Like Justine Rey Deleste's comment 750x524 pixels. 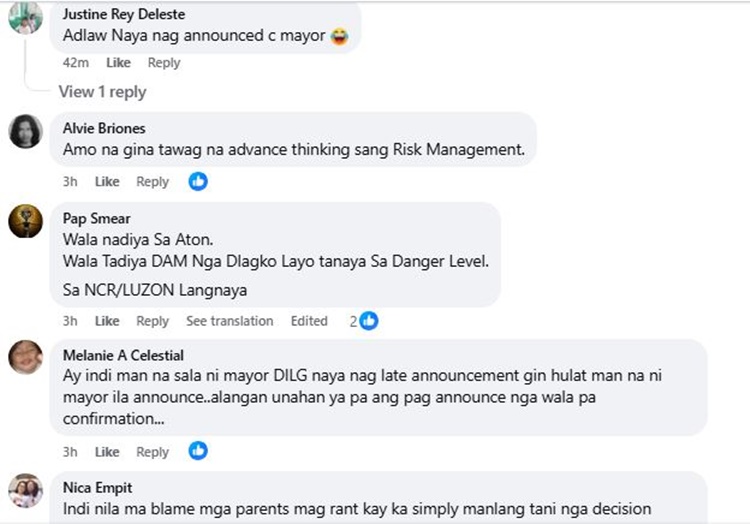coord(118,62)
